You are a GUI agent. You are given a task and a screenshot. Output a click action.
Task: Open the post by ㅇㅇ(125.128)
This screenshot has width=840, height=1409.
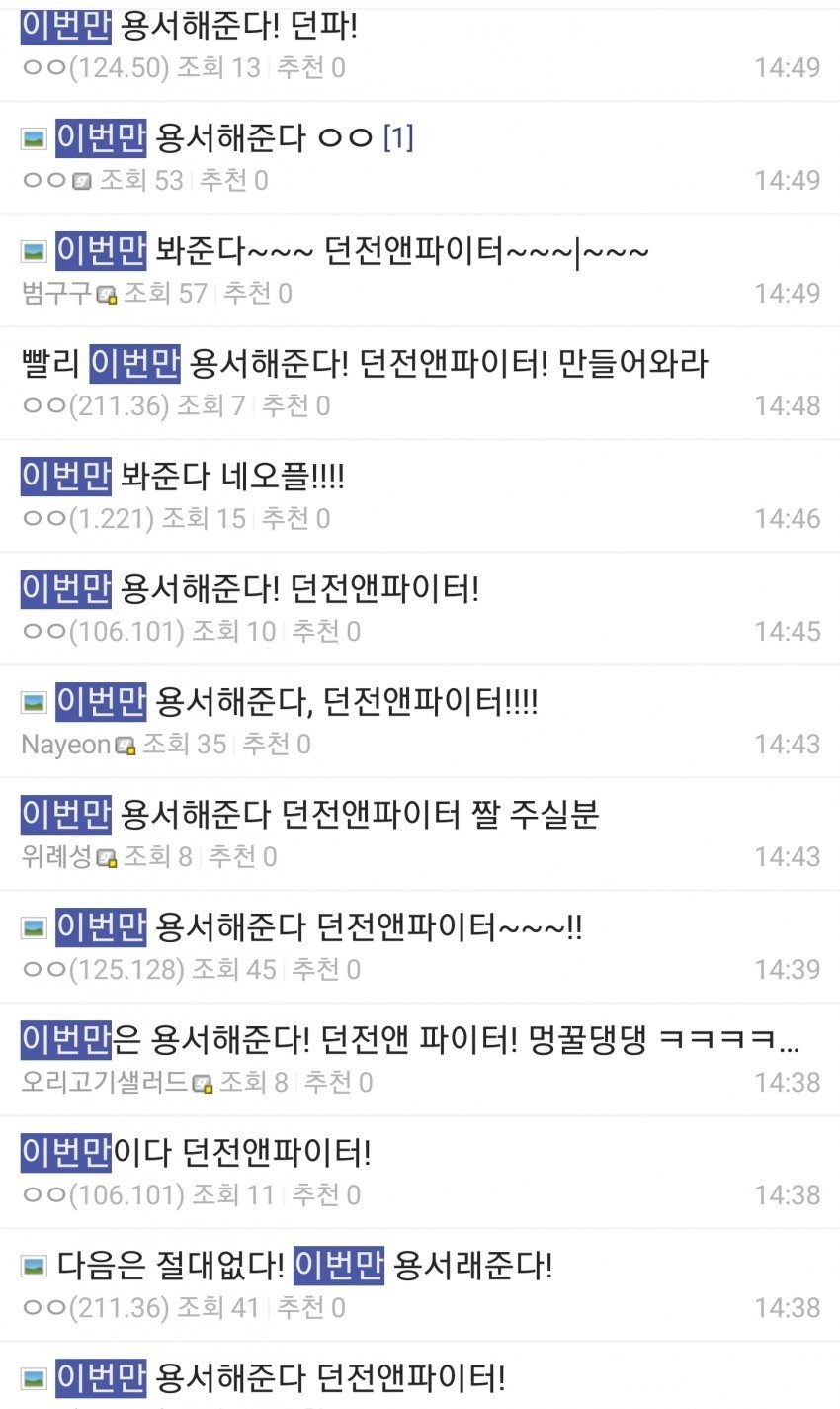318,927
